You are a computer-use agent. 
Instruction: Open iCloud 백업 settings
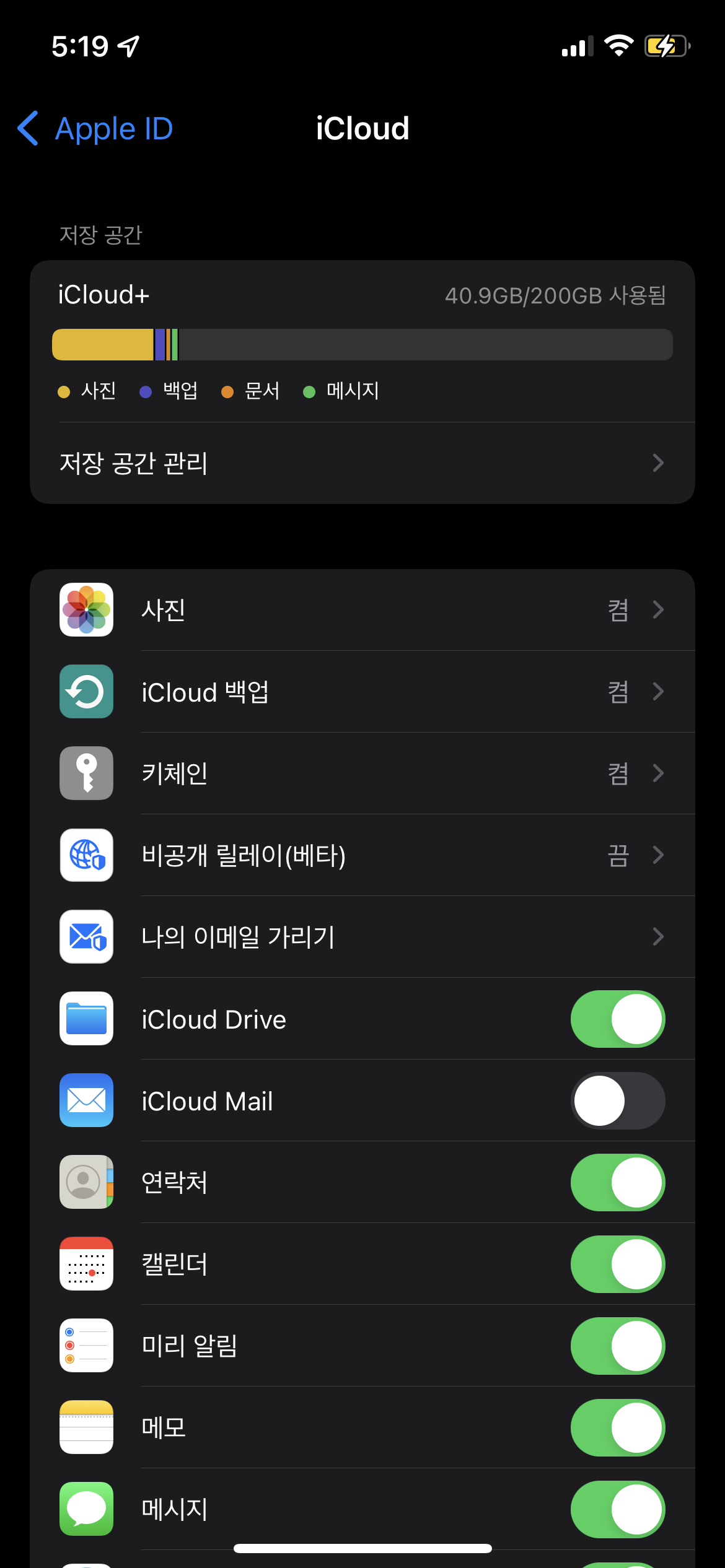[x=362, y=692]
